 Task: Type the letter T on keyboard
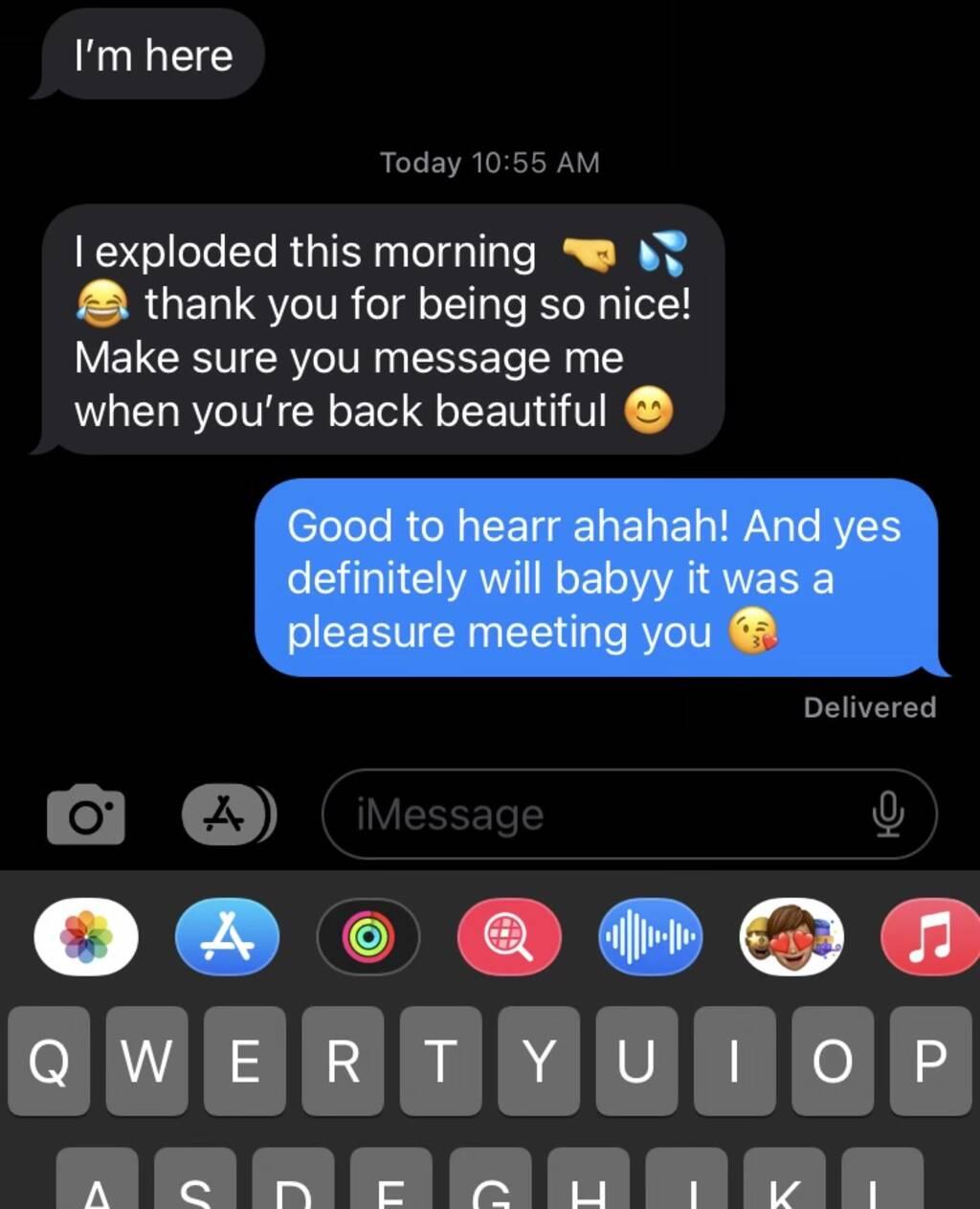point(440,1061)
